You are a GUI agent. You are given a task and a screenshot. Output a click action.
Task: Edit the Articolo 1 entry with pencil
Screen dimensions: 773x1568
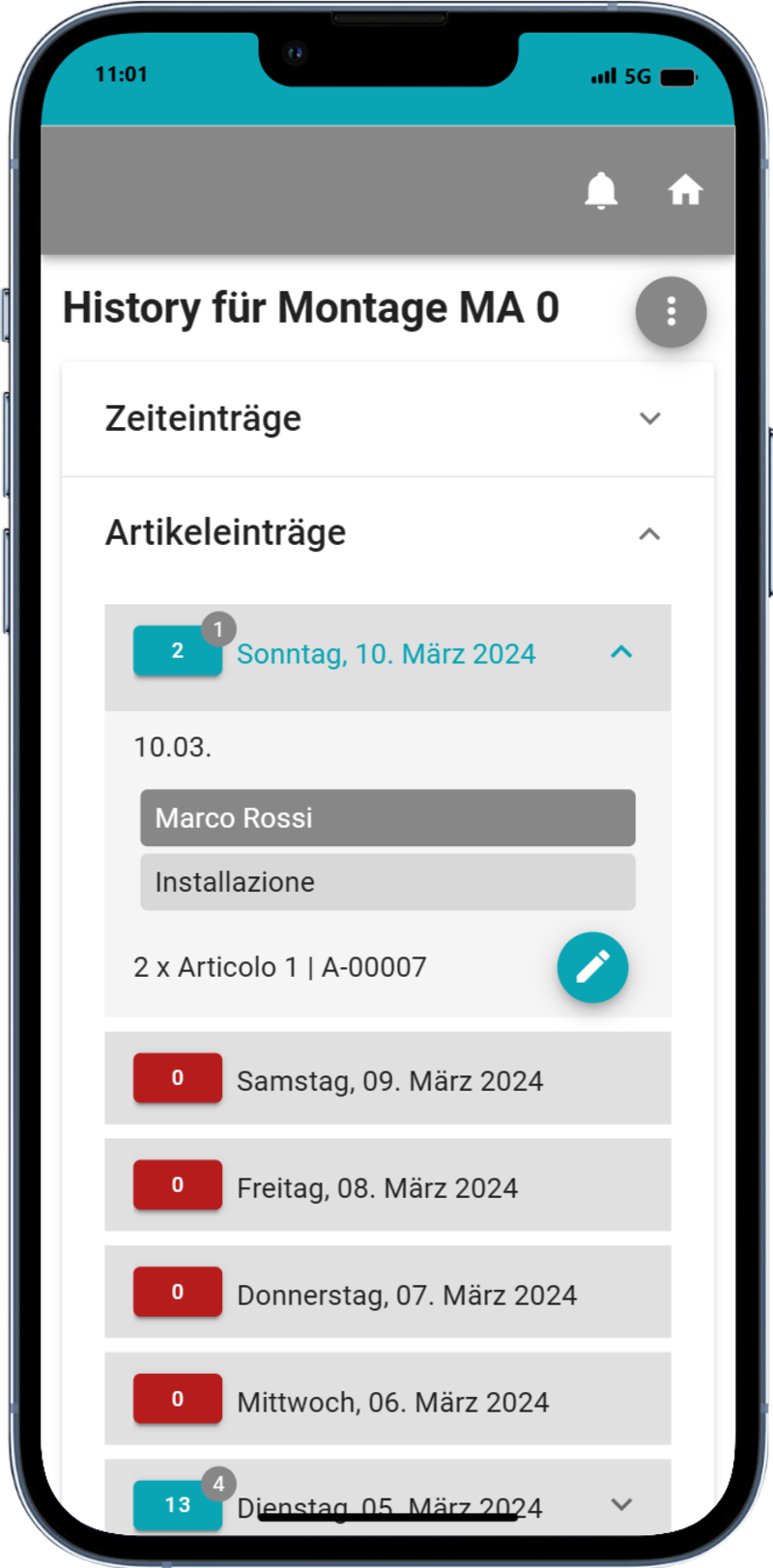[592, 967]
